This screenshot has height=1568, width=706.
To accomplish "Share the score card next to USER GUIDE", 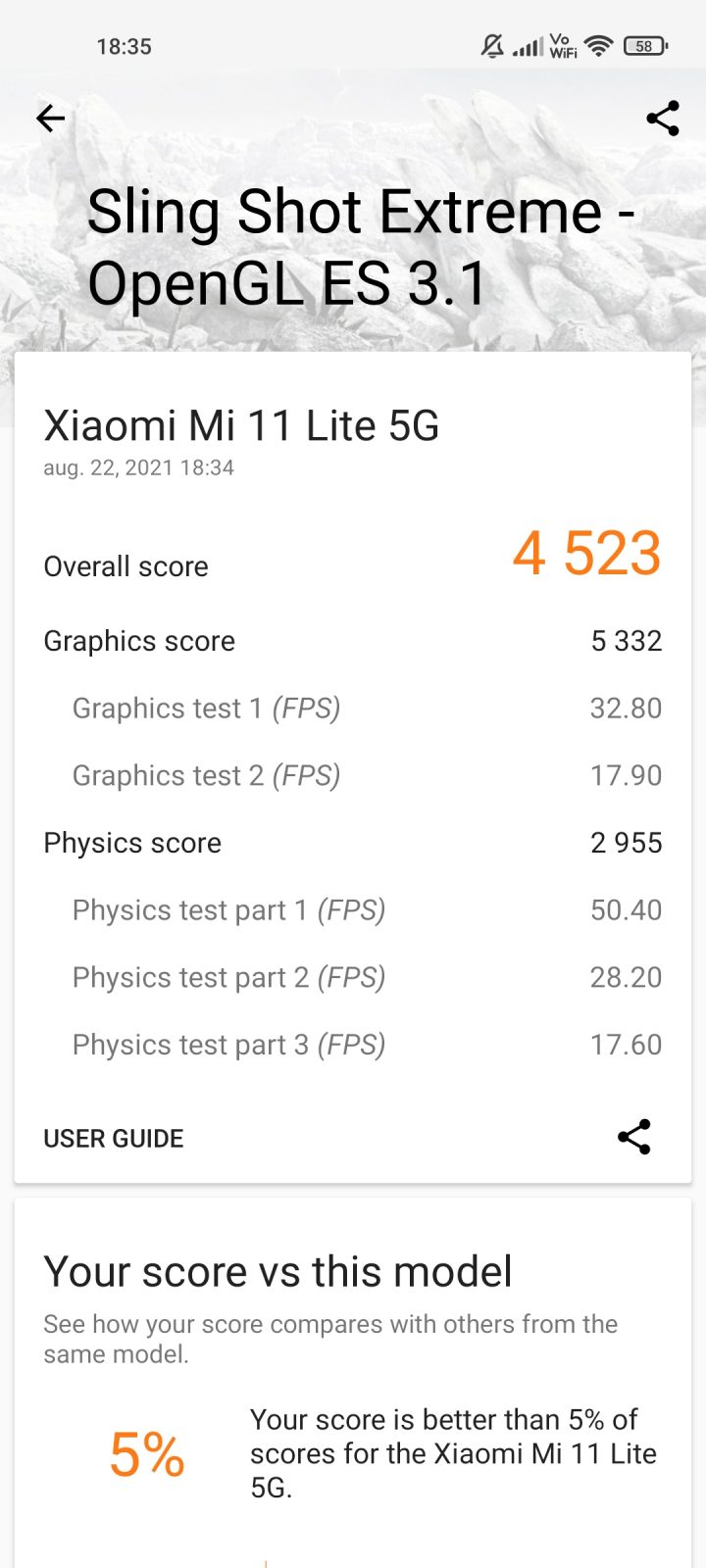I will 634,1137.
